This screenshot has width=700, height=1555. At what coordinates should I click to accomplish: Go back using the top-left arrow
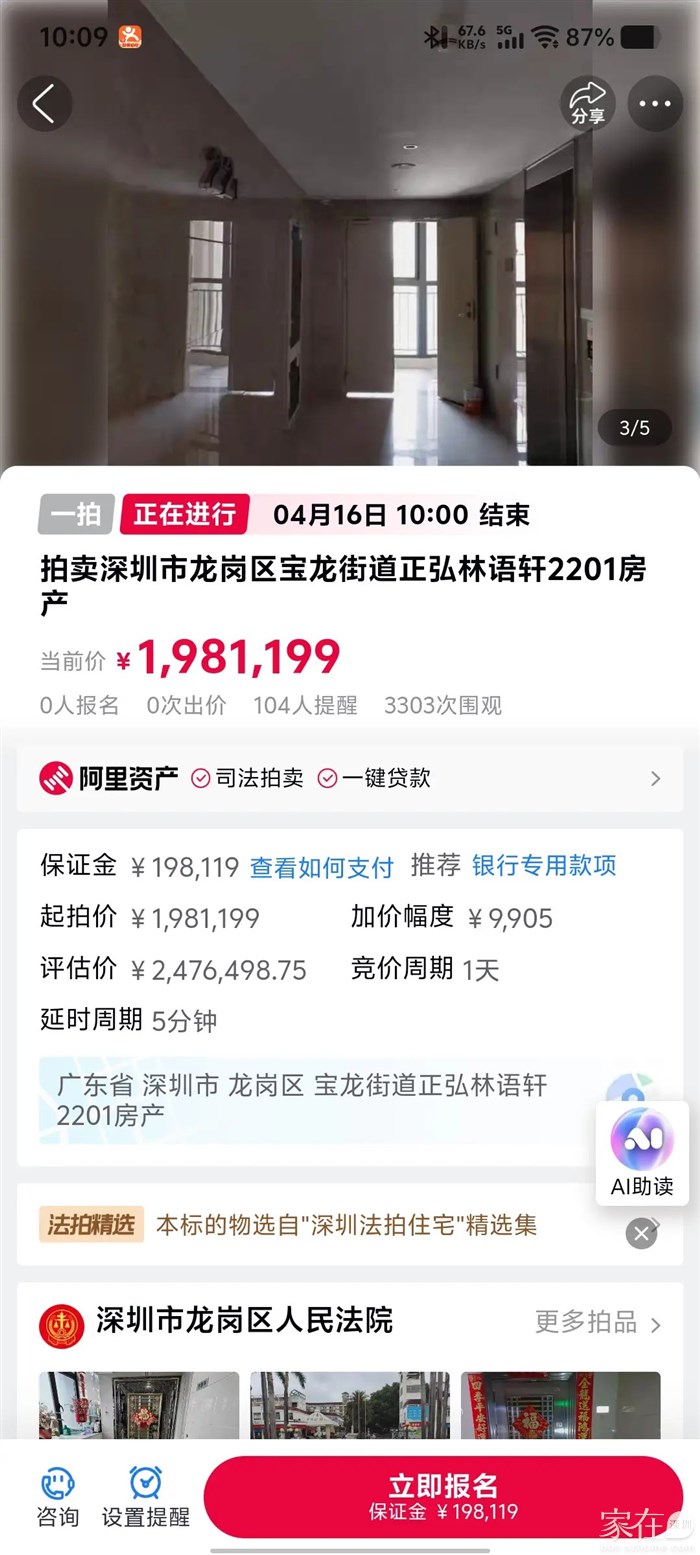point(43,103)
